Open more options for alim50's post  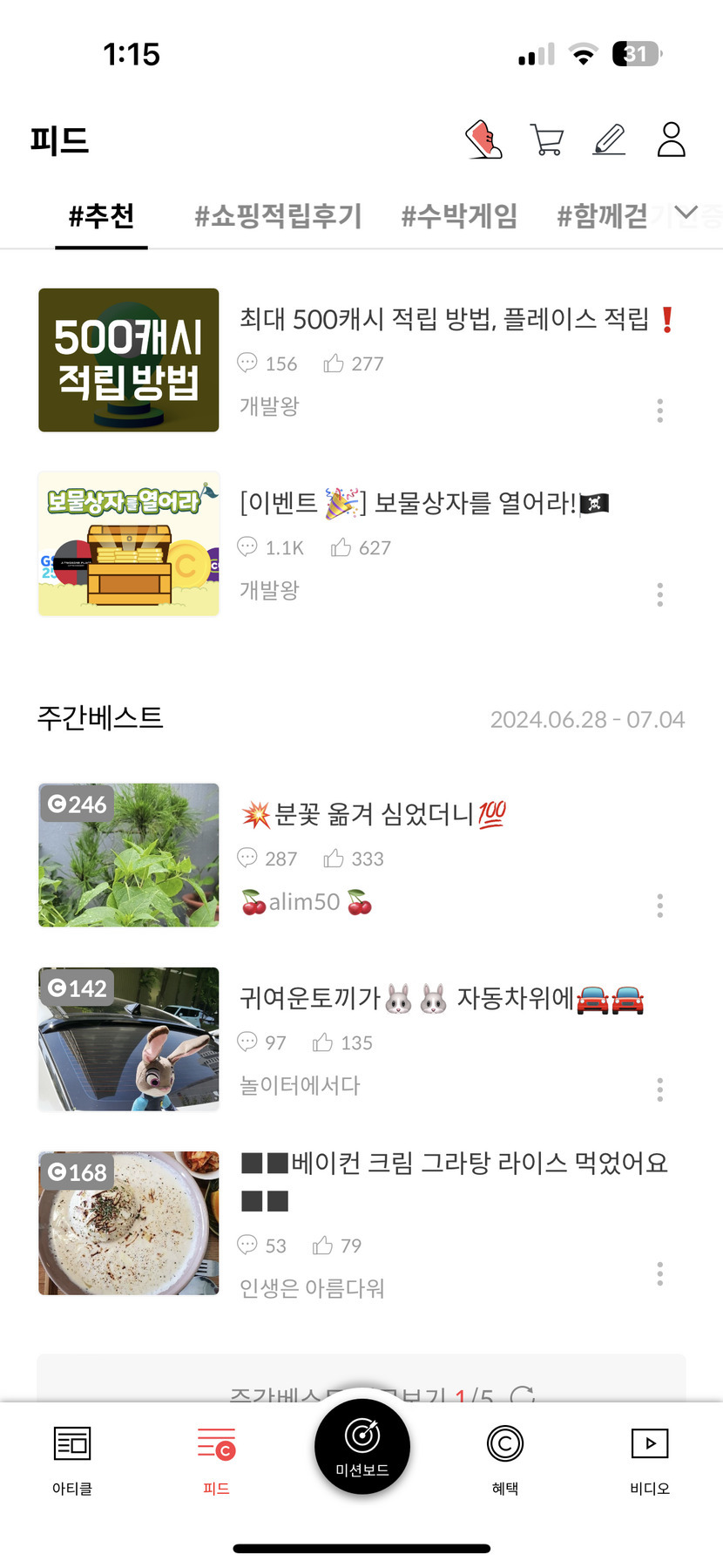click(x=660, y=906)
